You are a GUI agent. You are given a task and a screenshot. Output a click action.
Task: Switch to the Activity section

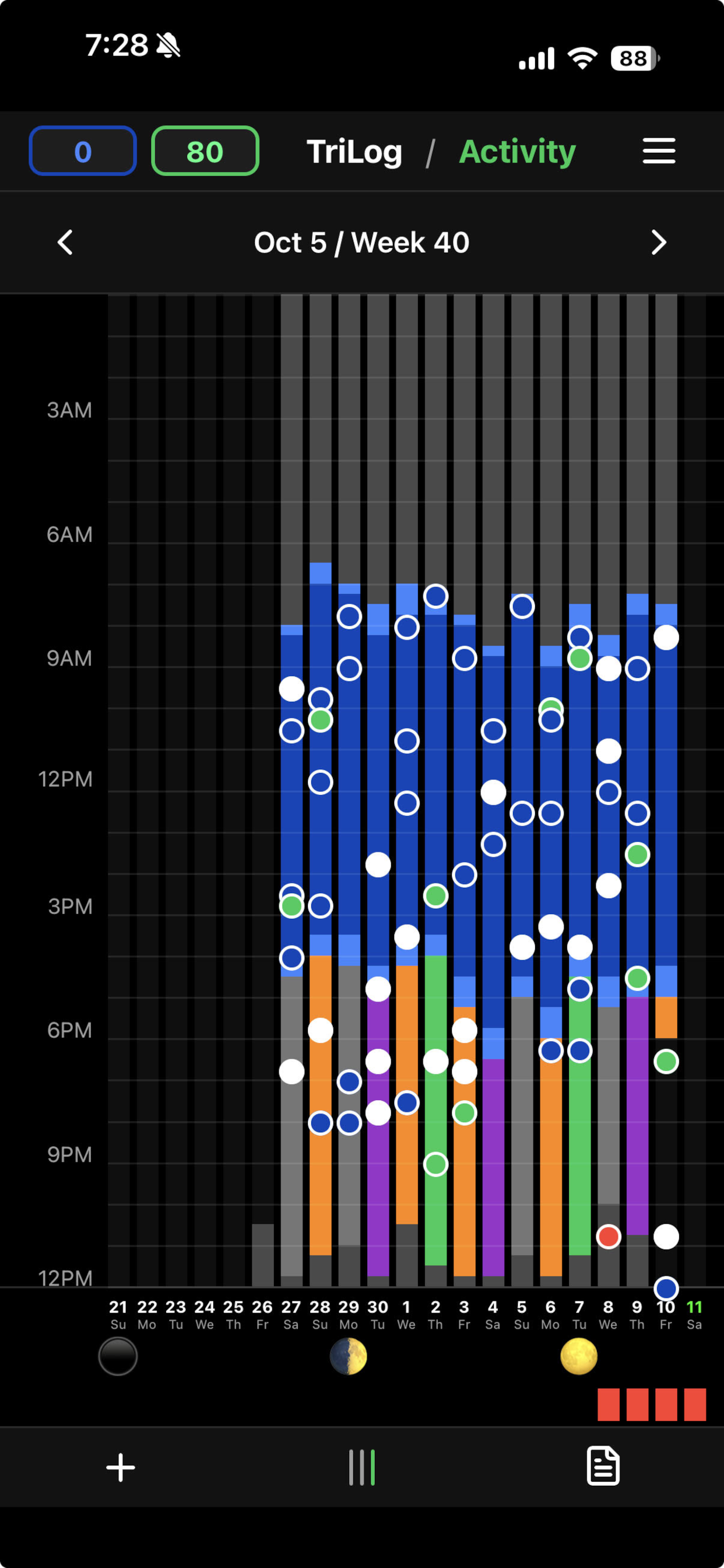point(517,151)
